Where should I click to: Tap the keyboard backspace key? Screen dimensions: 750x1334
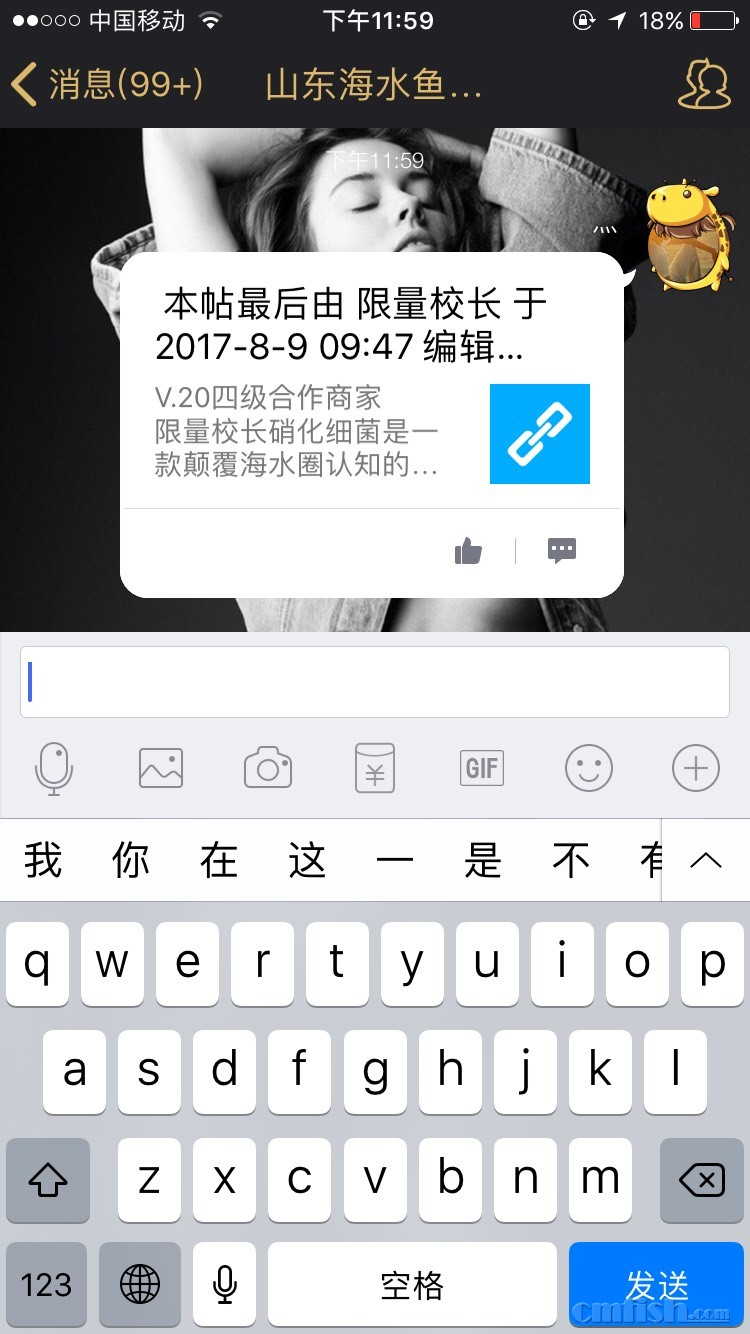702,1180
